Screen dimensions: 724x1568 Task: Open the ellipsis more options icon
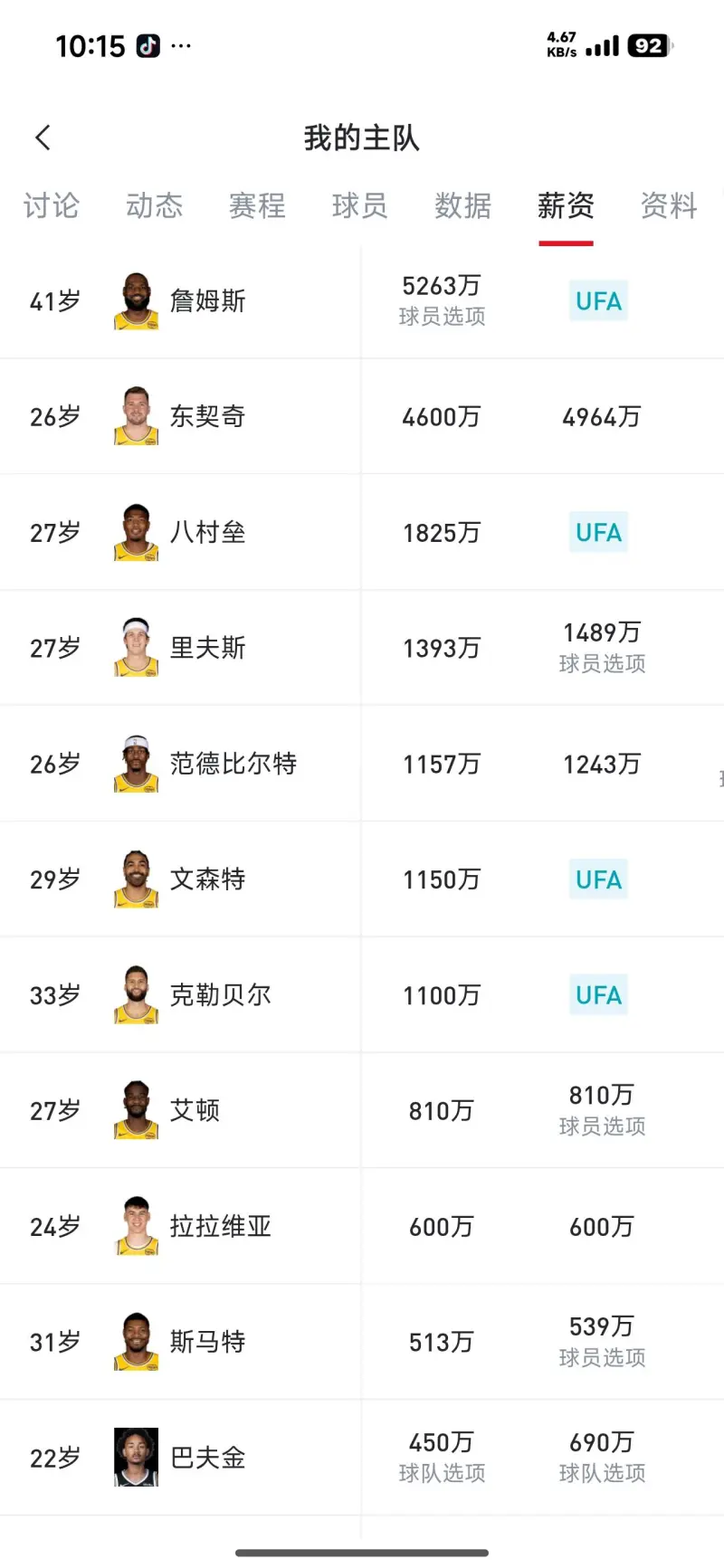click(181, 45)
